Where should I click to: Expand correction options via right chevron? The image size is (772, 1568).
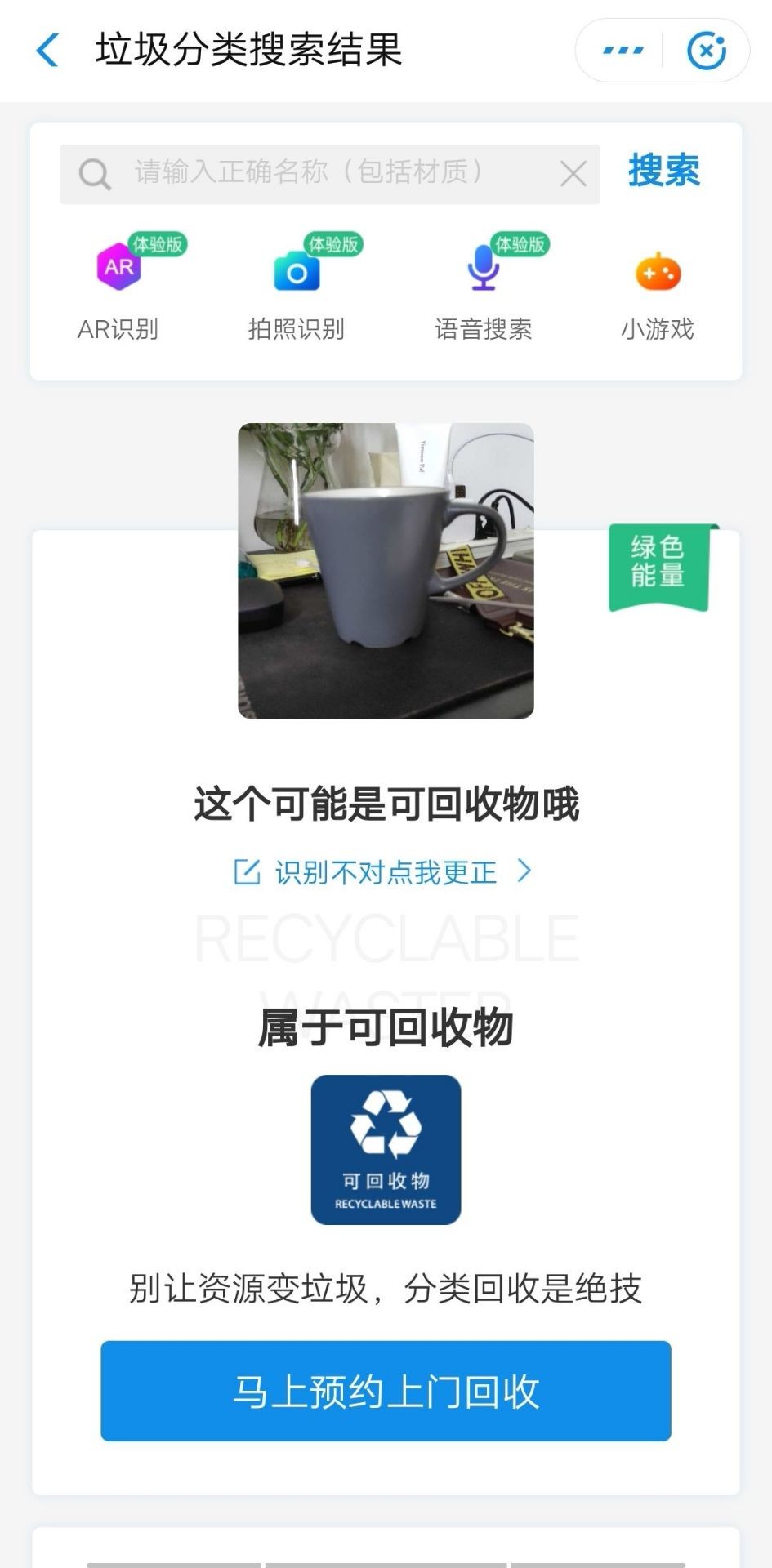pyautogui.click(x=525, y=871)
